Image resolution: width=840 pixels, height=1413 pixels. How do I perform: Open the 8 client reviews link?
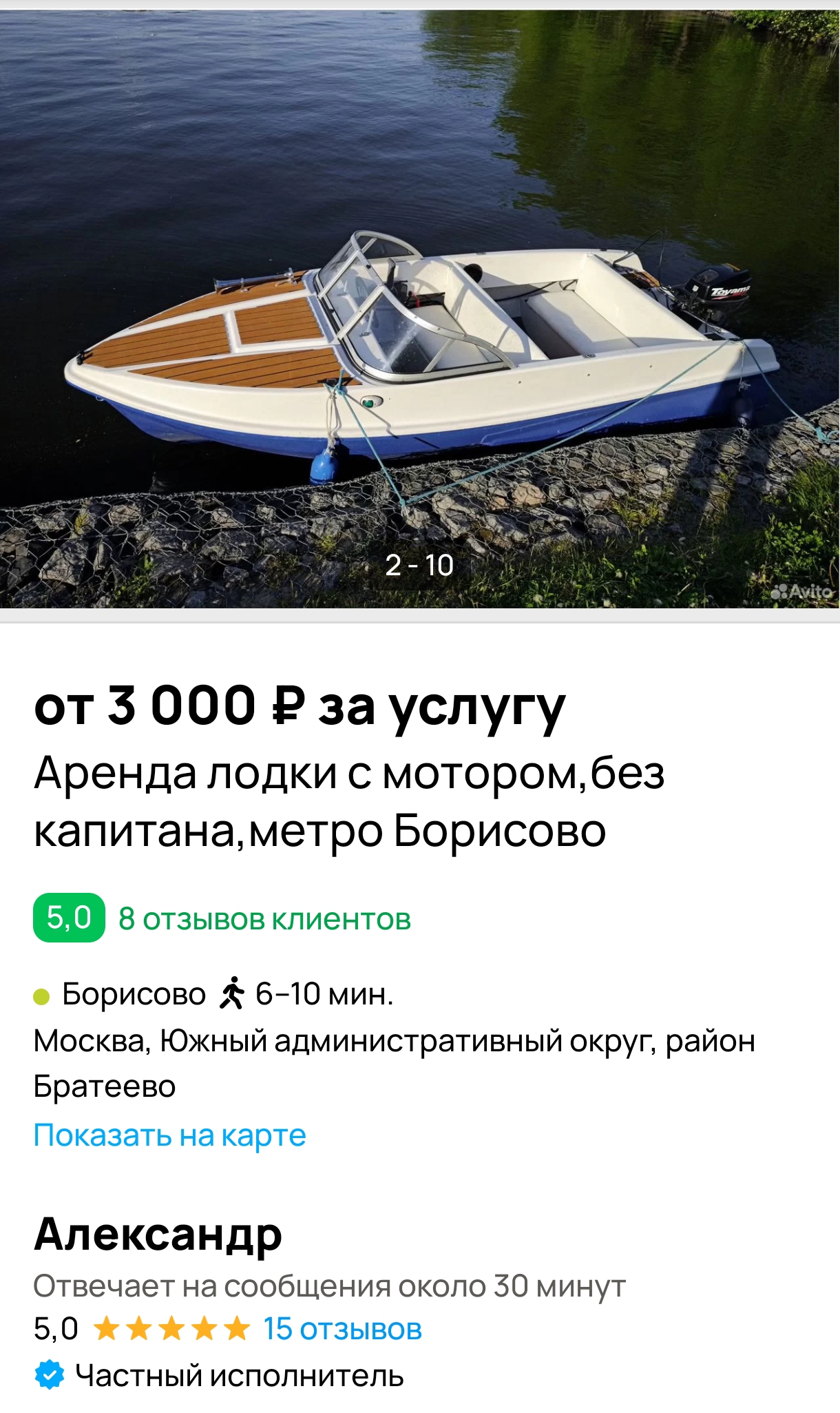point(264,919)
